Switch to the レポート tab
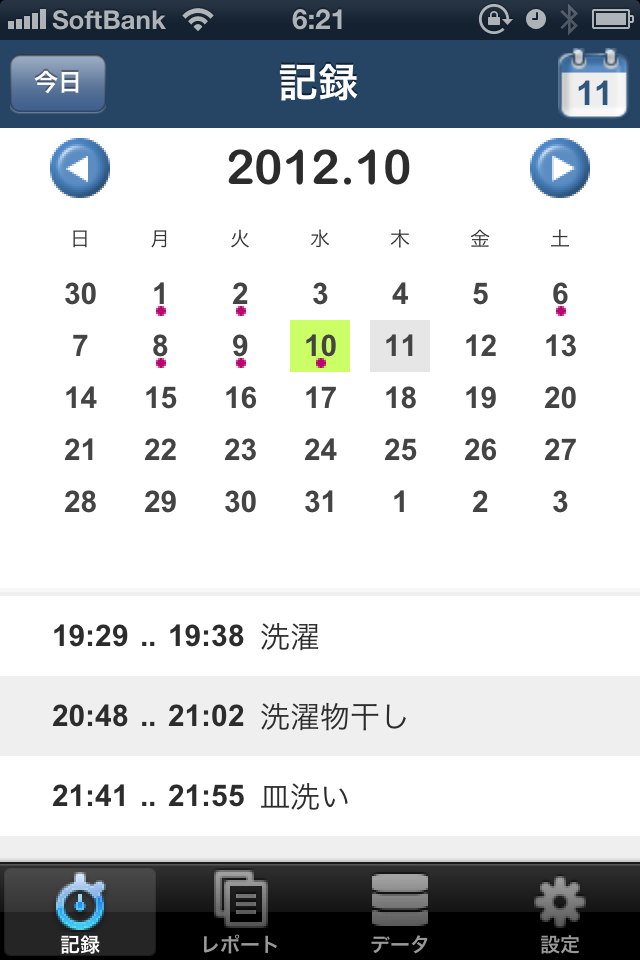Image resolution: width=640 pixels, height=960 pixels. (240, 912)
